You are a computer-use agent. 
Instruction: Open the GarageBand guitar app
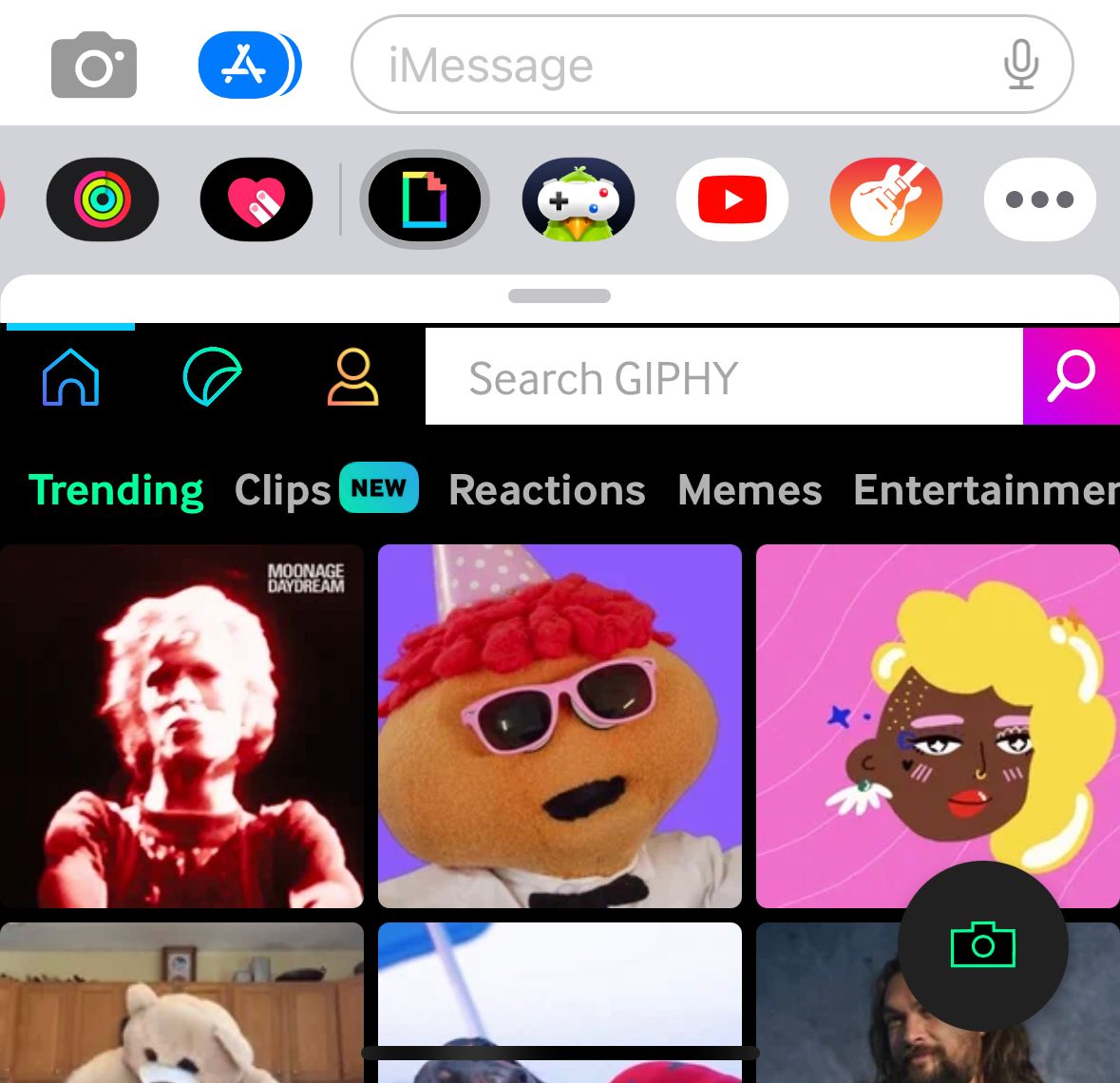tap(886, 199)
